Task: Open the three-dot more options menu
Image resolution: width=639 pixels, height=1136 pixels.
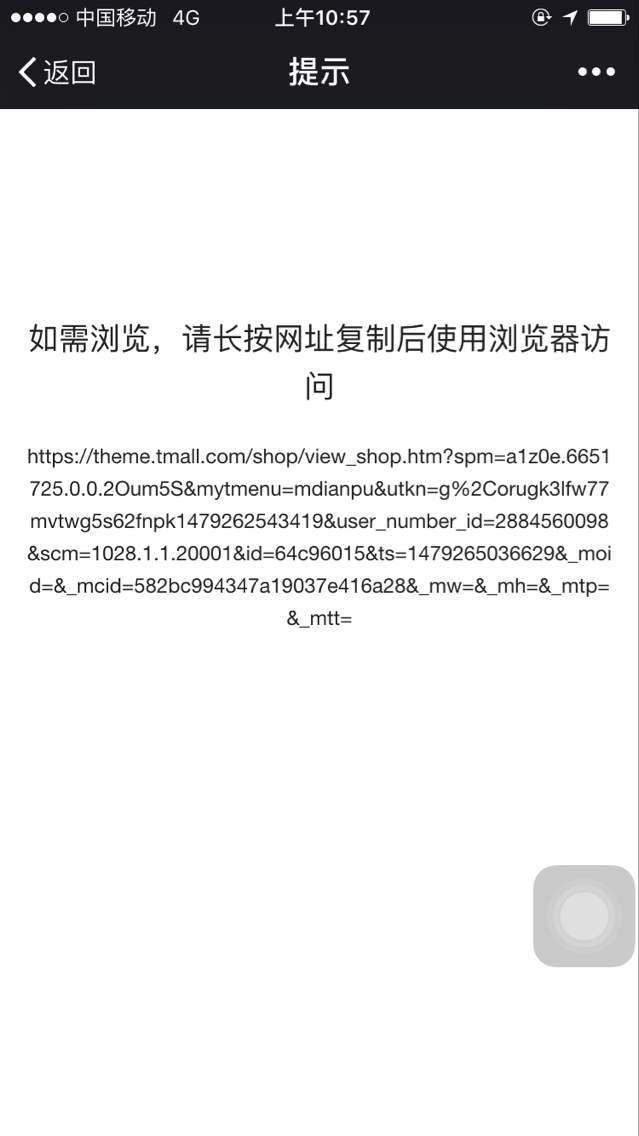Action: coord(596,72)
